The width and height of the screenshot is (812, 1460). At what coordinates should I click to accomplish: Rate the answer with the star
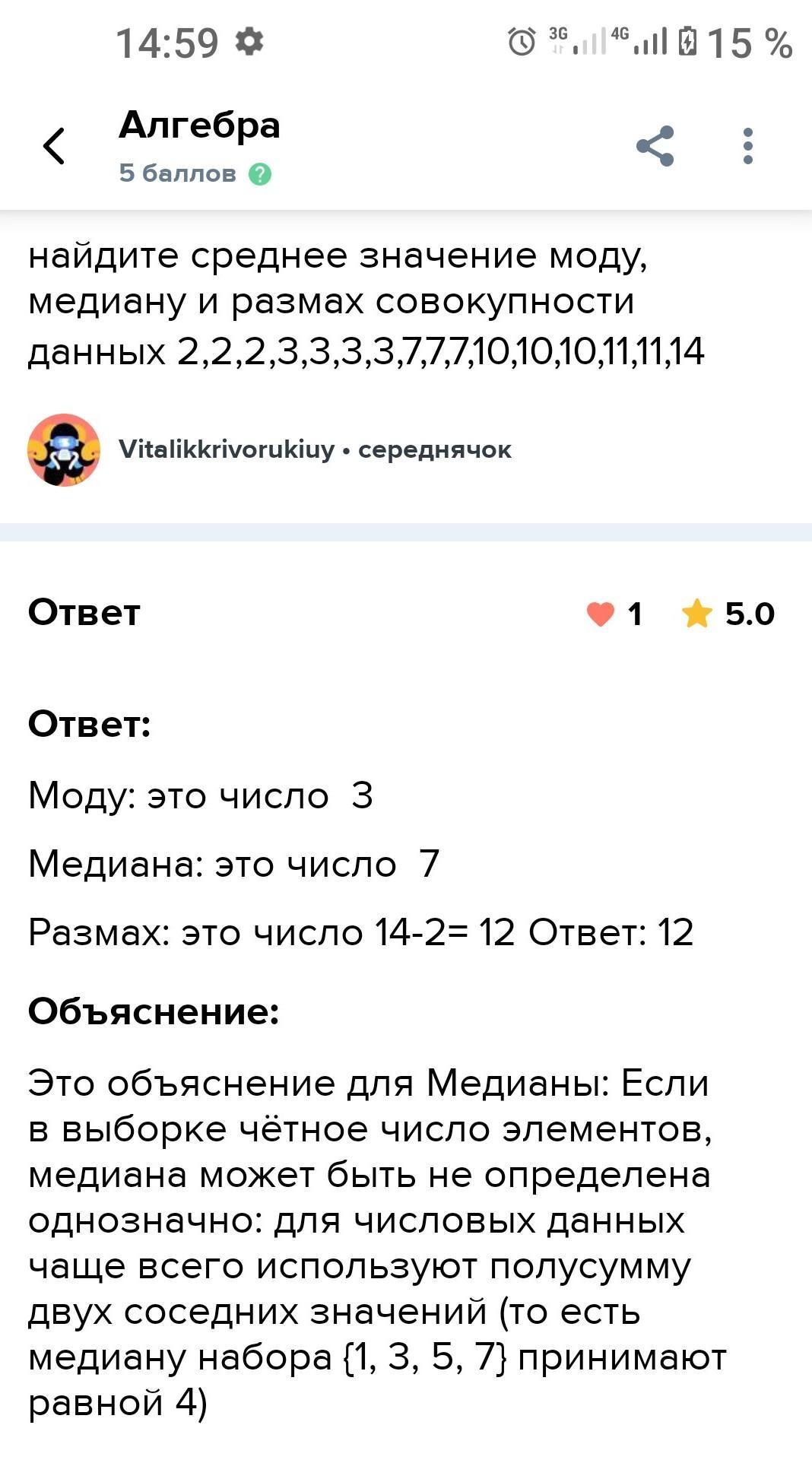click(x=697, y=613)
